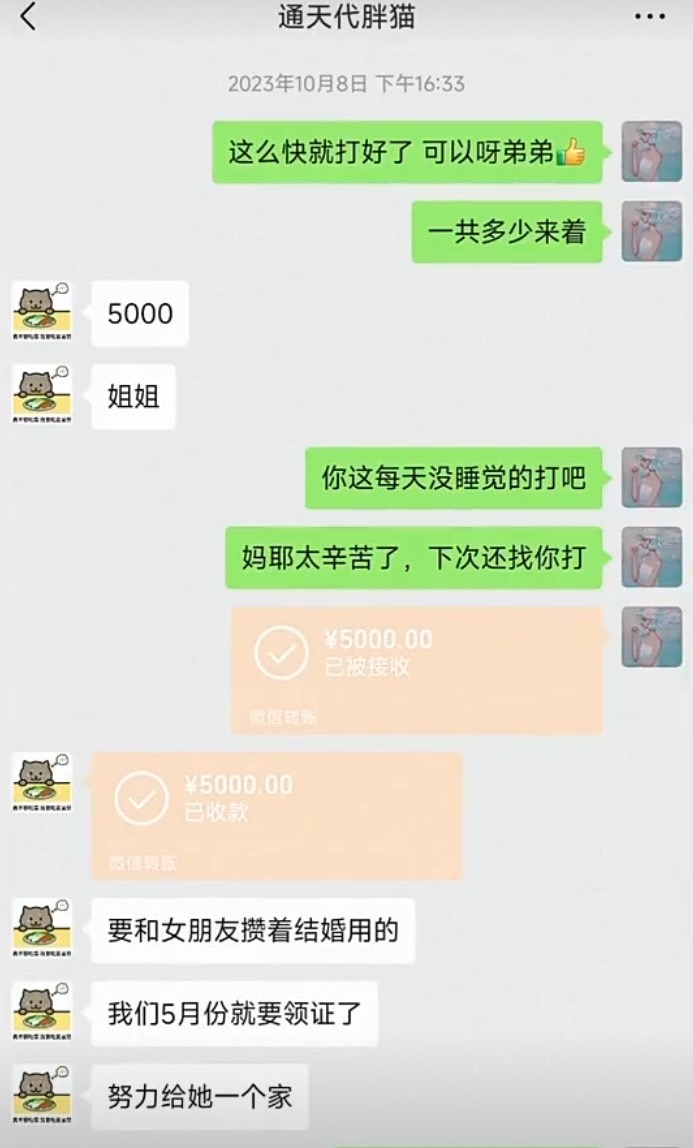Open my avatar beside 一共多少来着
Screen dimensions: 693x1148
[651, 231]
